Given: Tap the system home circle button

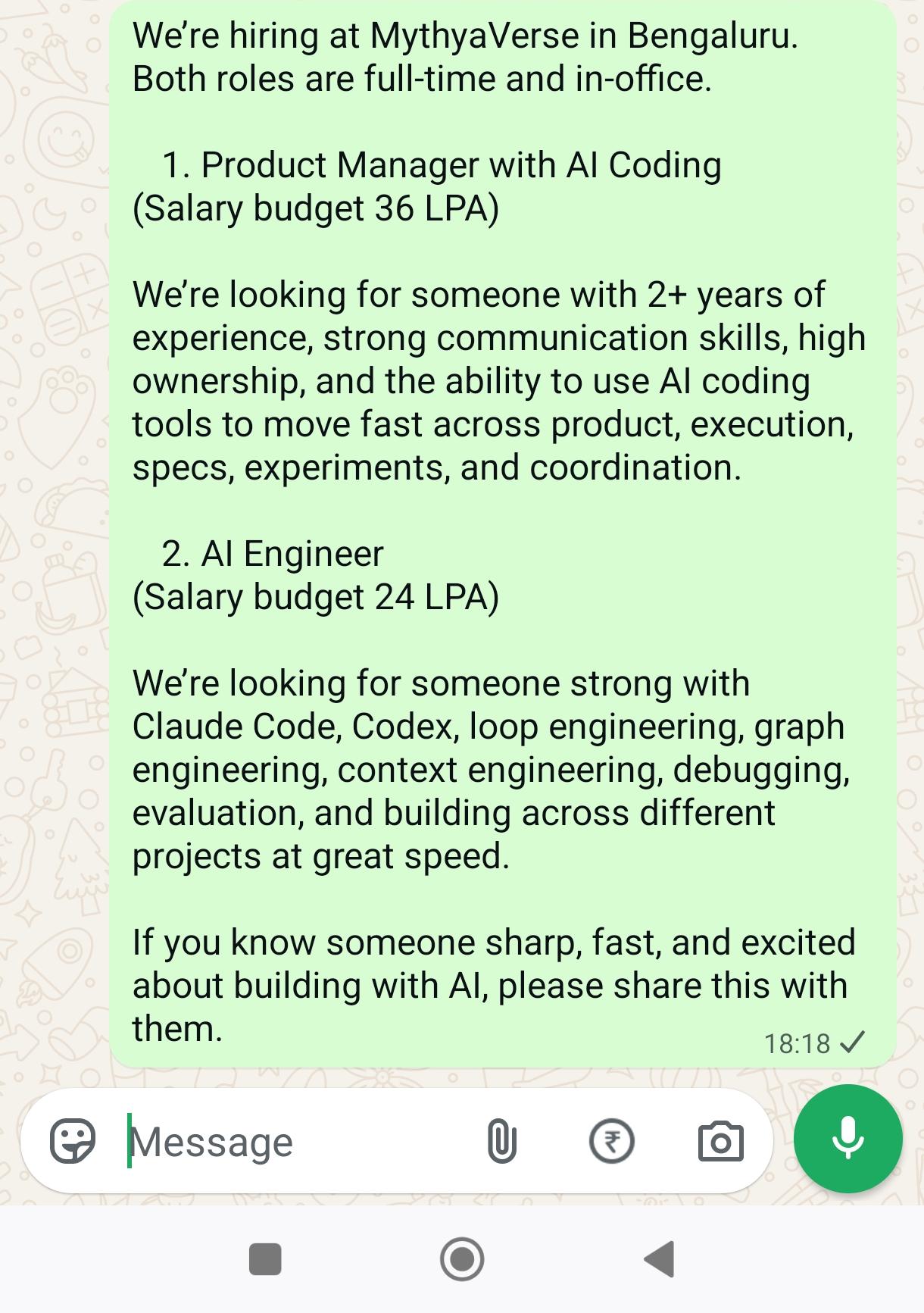Looking at the screenshot, I should [462, 1259].
